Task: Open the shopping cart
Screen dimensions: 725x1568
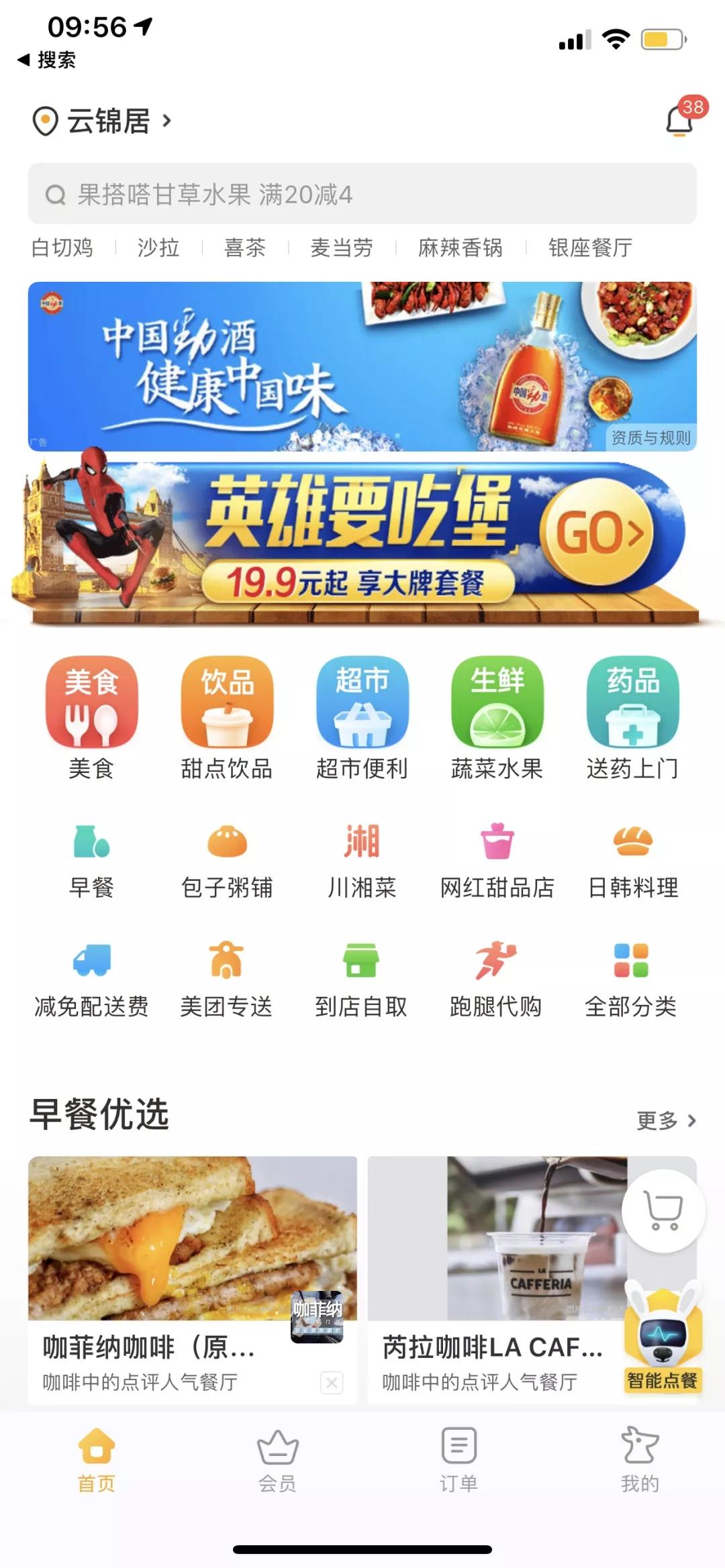Action: point(663,1210)
